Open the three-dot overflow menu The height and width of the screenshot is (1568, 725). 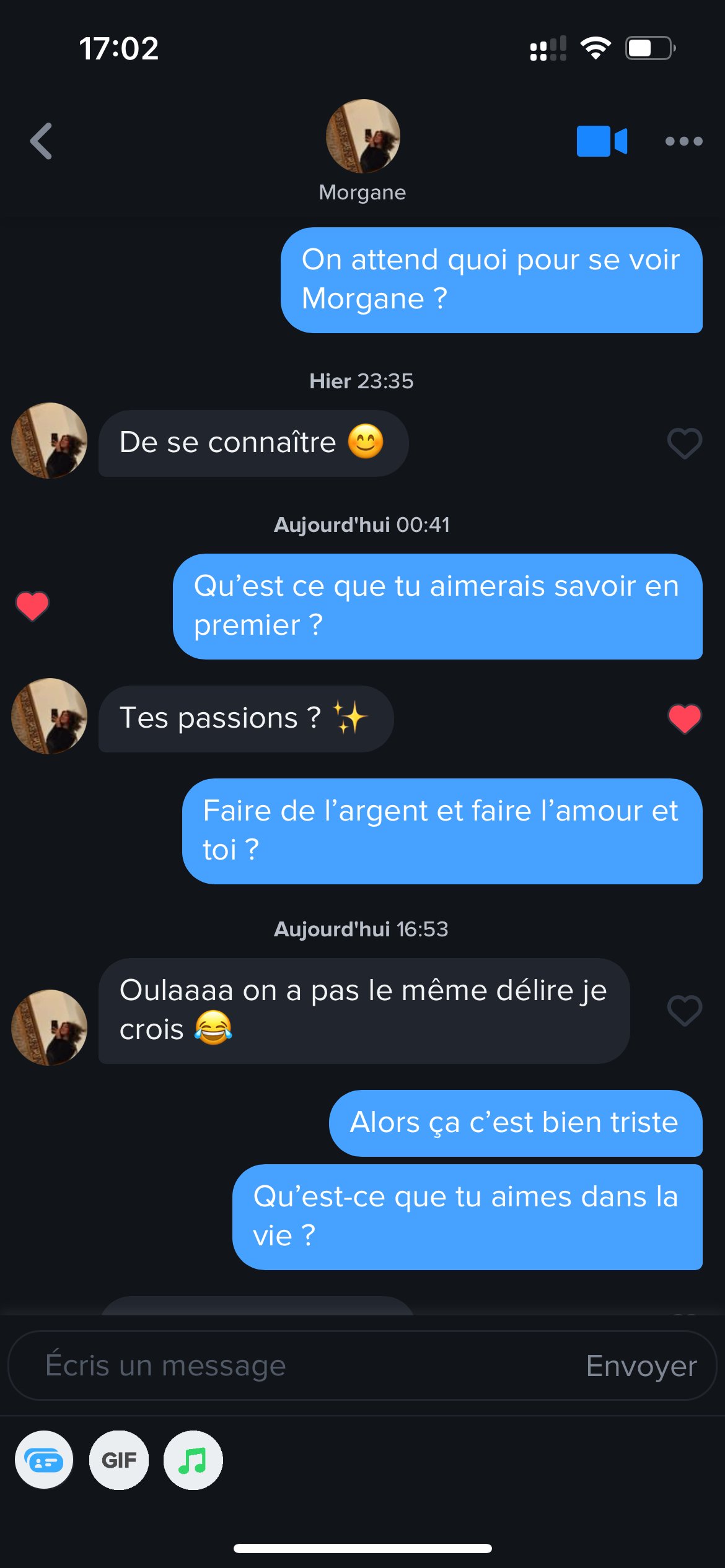(683, 141)
